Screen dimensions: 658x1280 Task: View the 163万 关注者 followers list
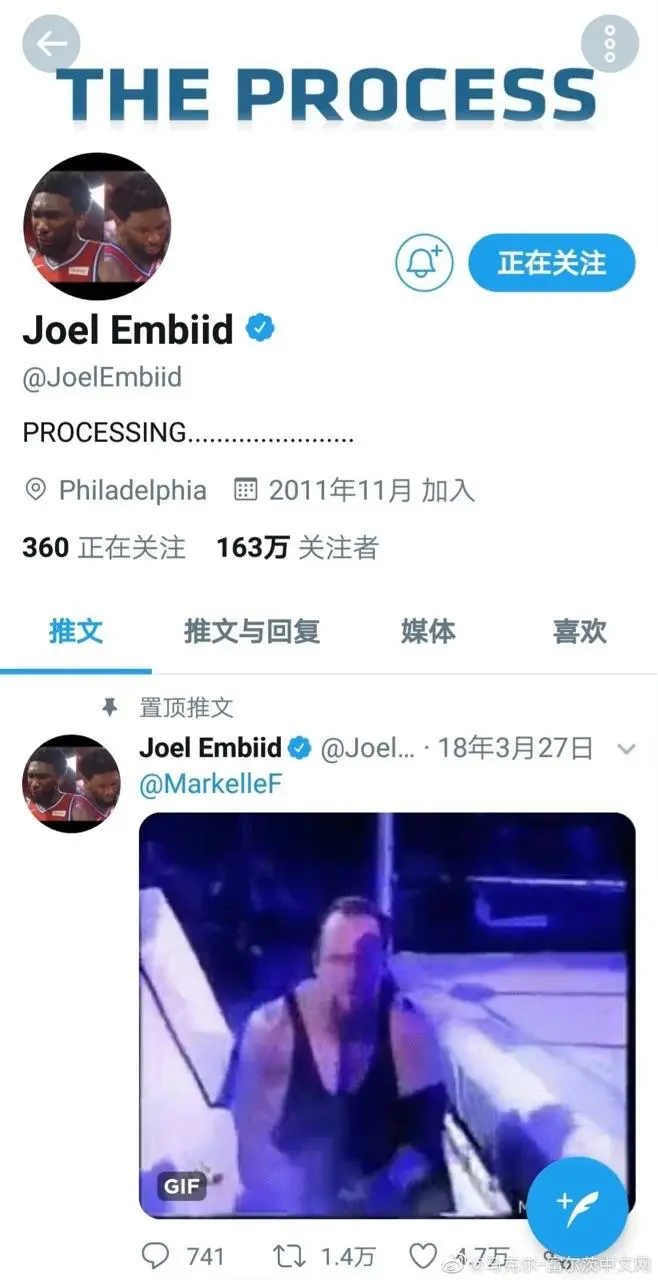point(297,547)
